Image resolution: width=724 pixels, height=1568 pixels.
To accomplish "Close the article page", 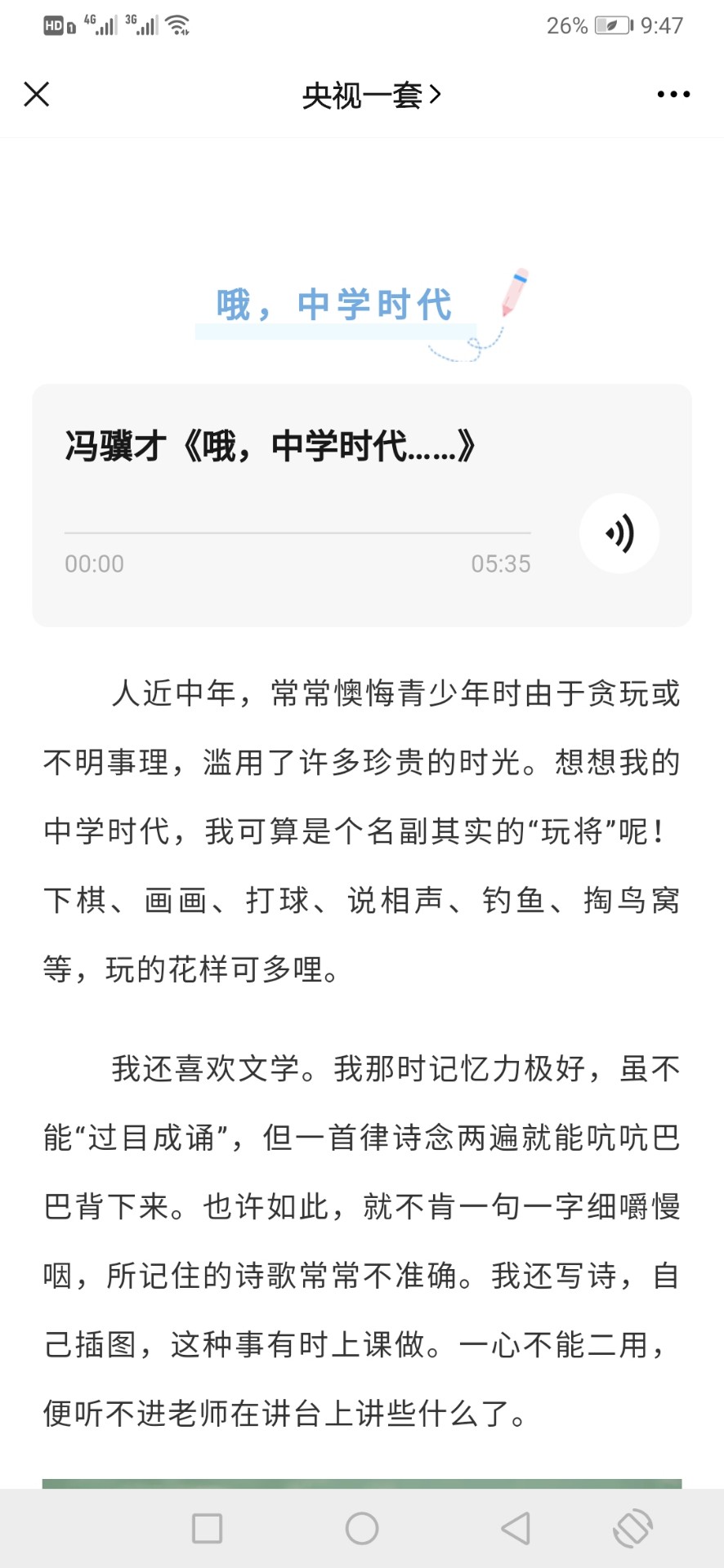I will (x=37, y=94).
